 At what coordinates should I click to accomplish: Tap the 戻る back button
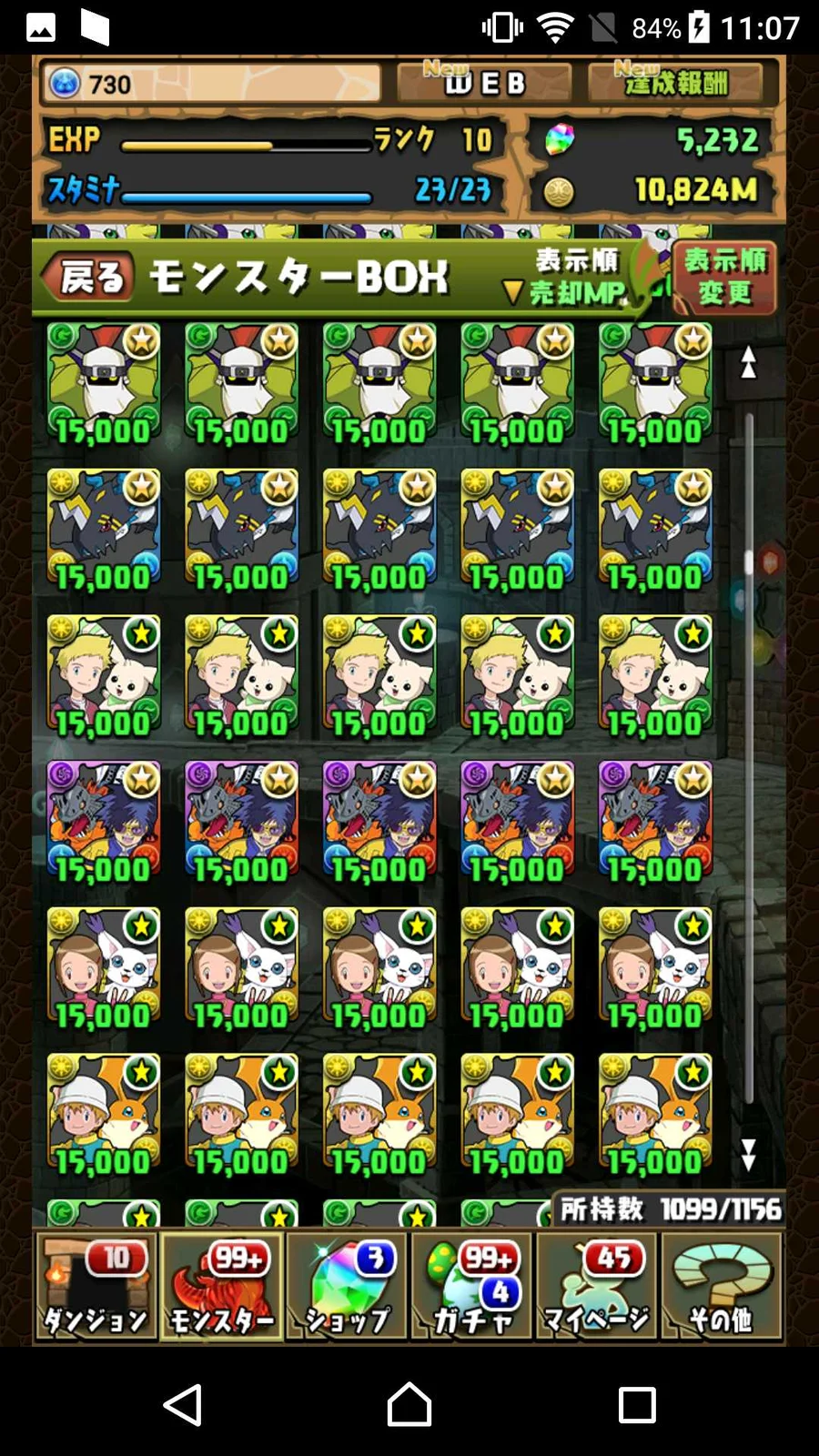(x=89, y=277)
